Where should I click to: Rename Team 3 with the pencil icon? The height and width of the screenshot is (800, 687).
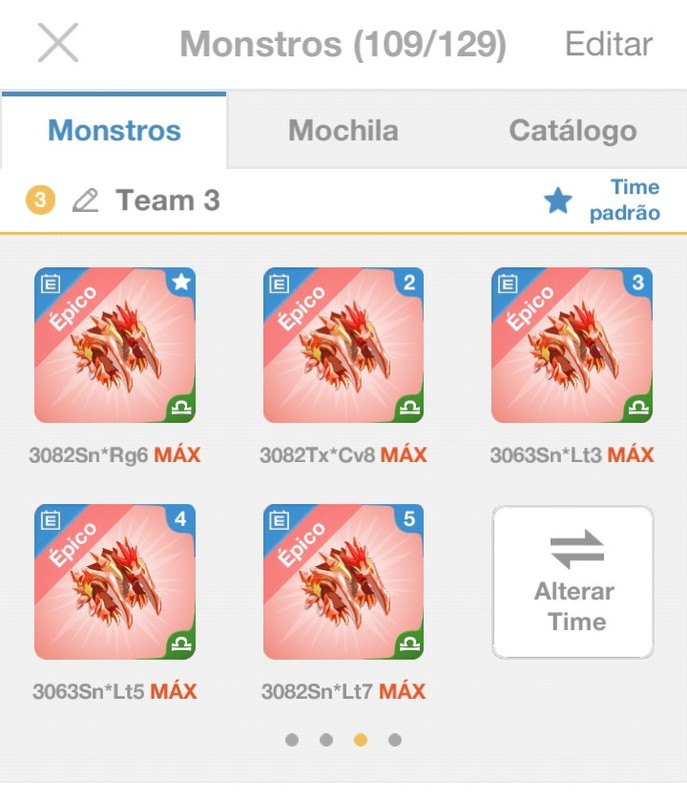[86, 201]
